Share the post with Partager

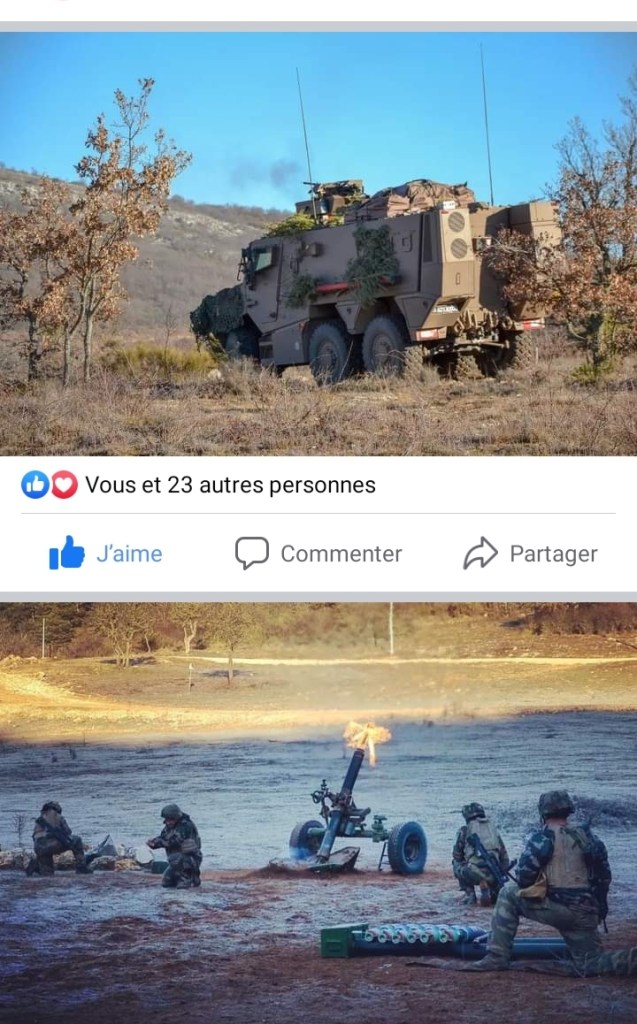[x=530, y=553]
